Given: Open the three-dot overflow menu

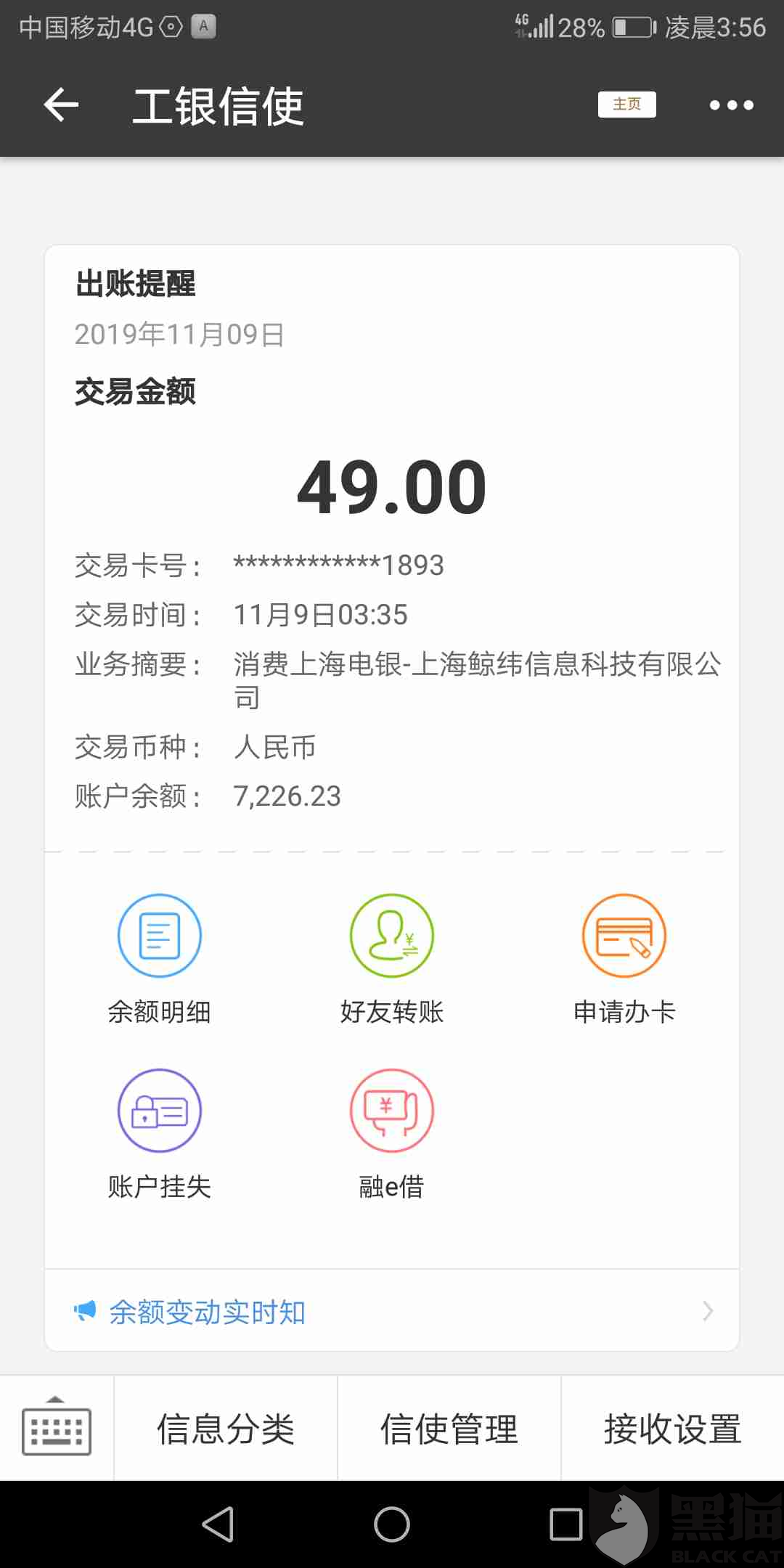Looking at the screenshot, I should coord(731,105).
